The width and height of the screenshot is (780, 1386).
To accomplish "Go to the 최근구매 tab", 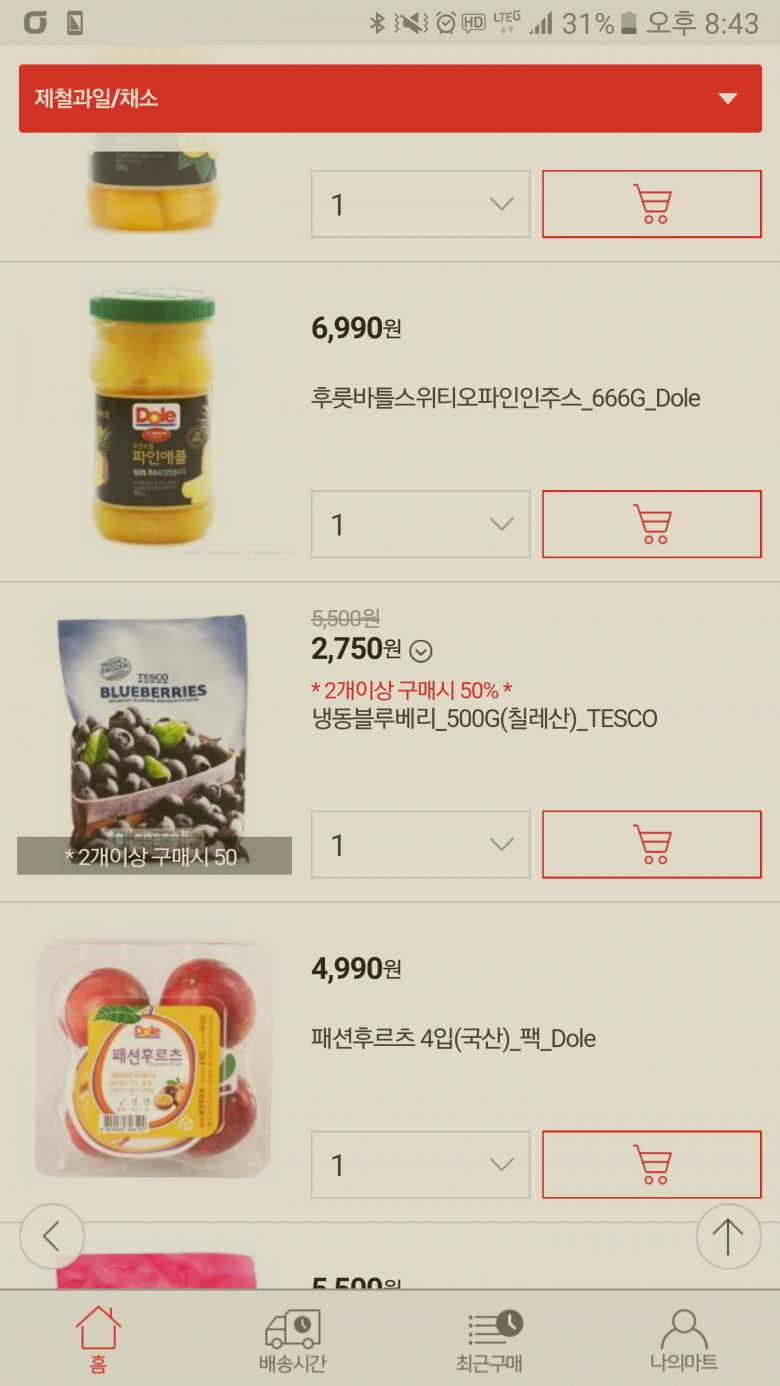I will click(490, 1340).
